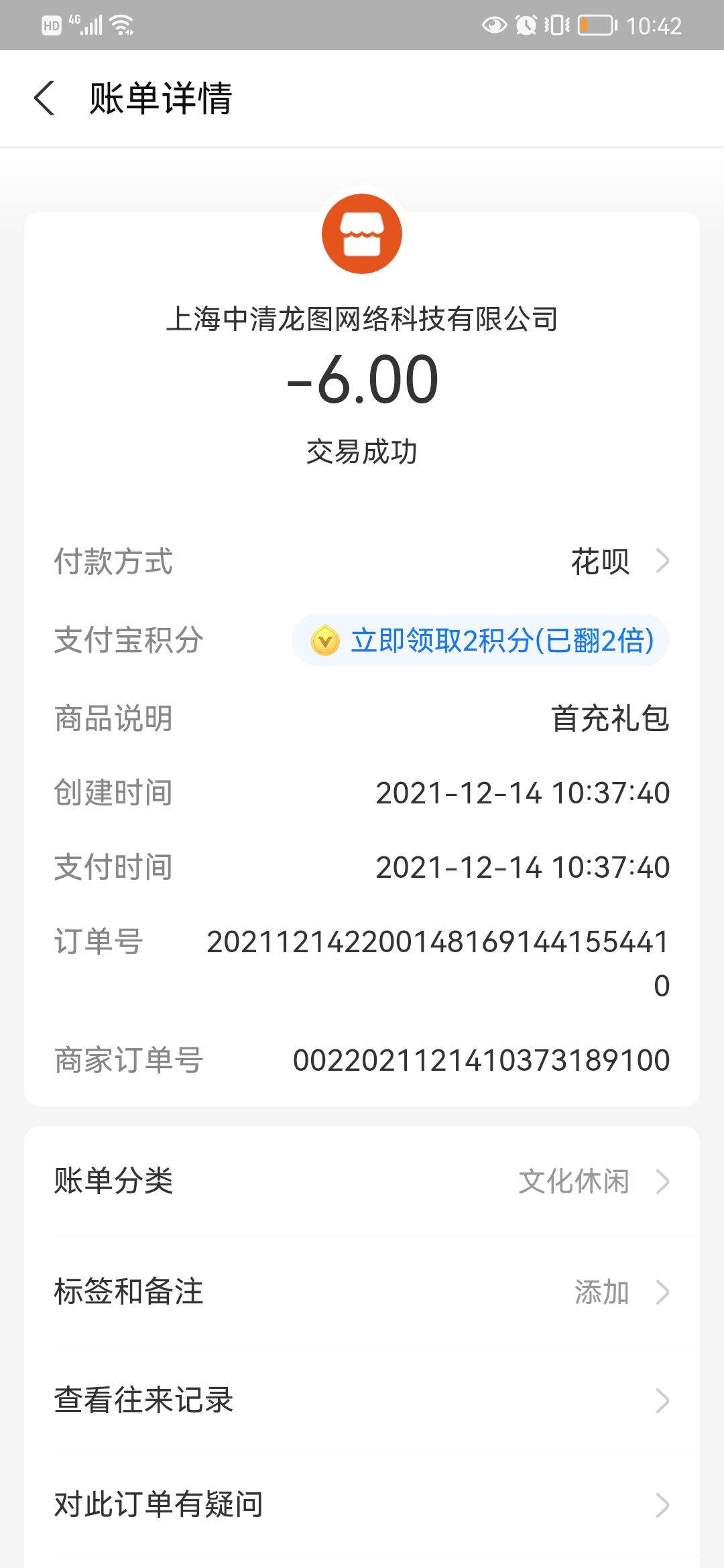724x1568 pixels.
Task: Claim the 立即领取2积分 Alipay points chip
Action: [x=481, y=640]
